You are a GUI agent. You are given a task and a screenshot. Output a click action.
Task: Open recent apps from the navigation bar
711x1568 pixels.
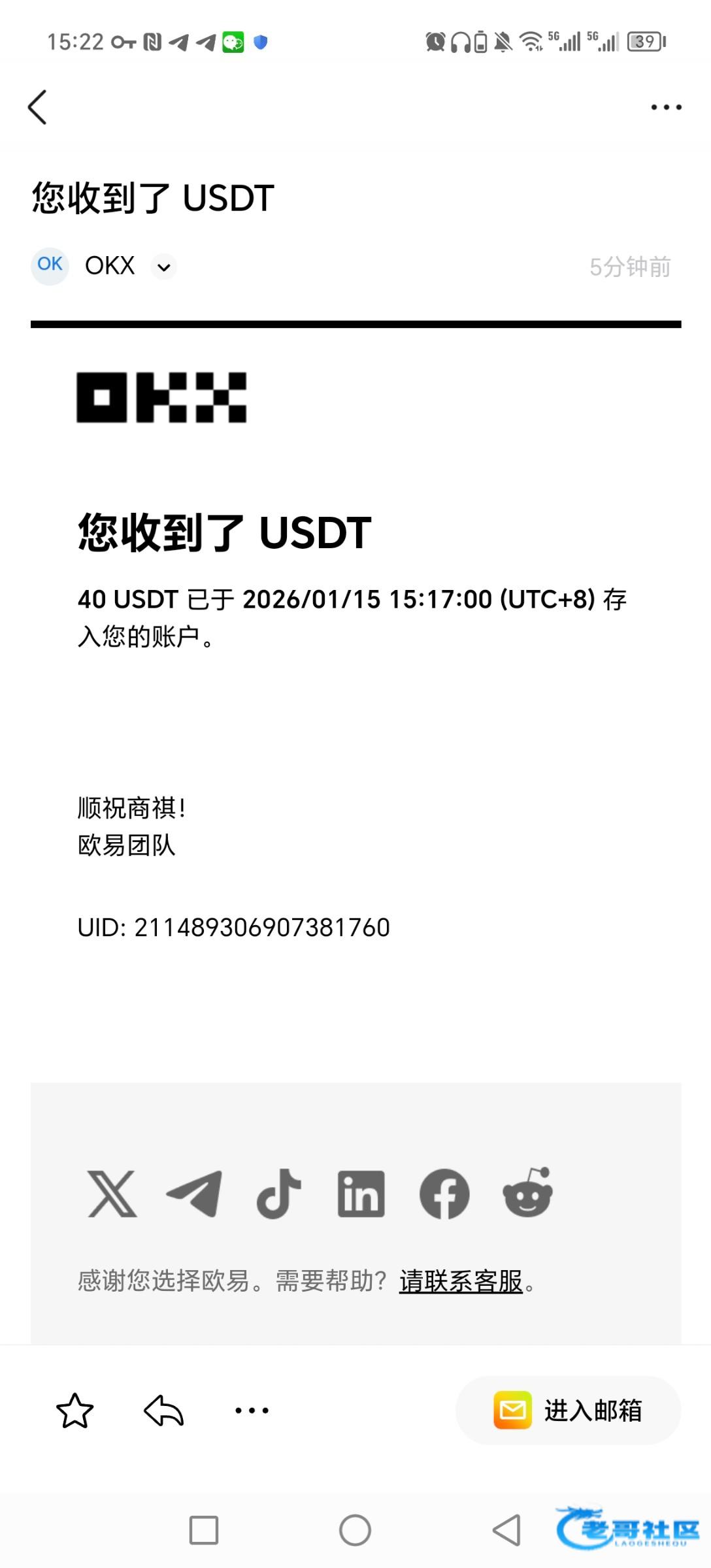[x=204, y=1530]
